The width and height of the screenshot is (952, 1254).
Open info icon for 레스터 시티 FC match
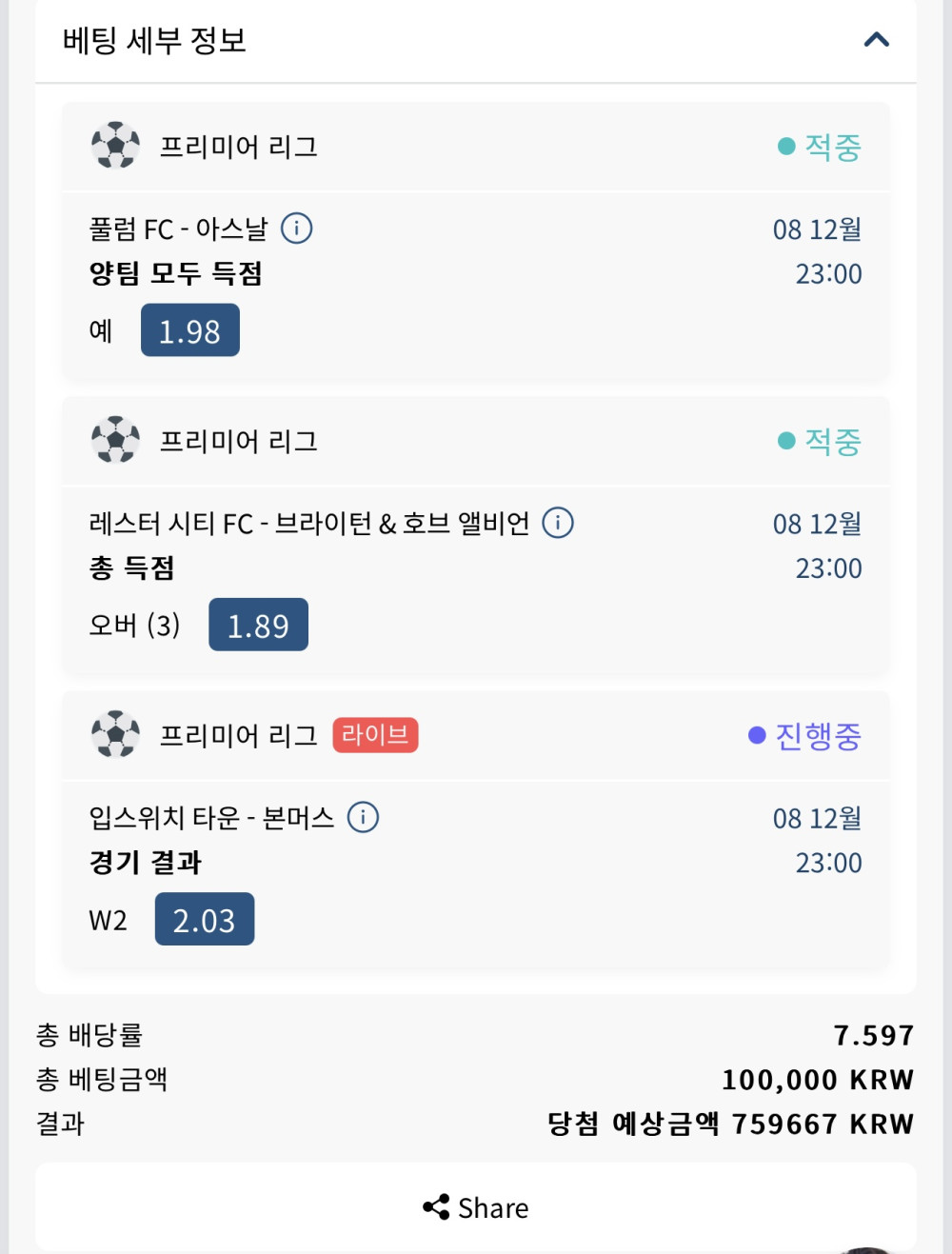tap(558, 523)
